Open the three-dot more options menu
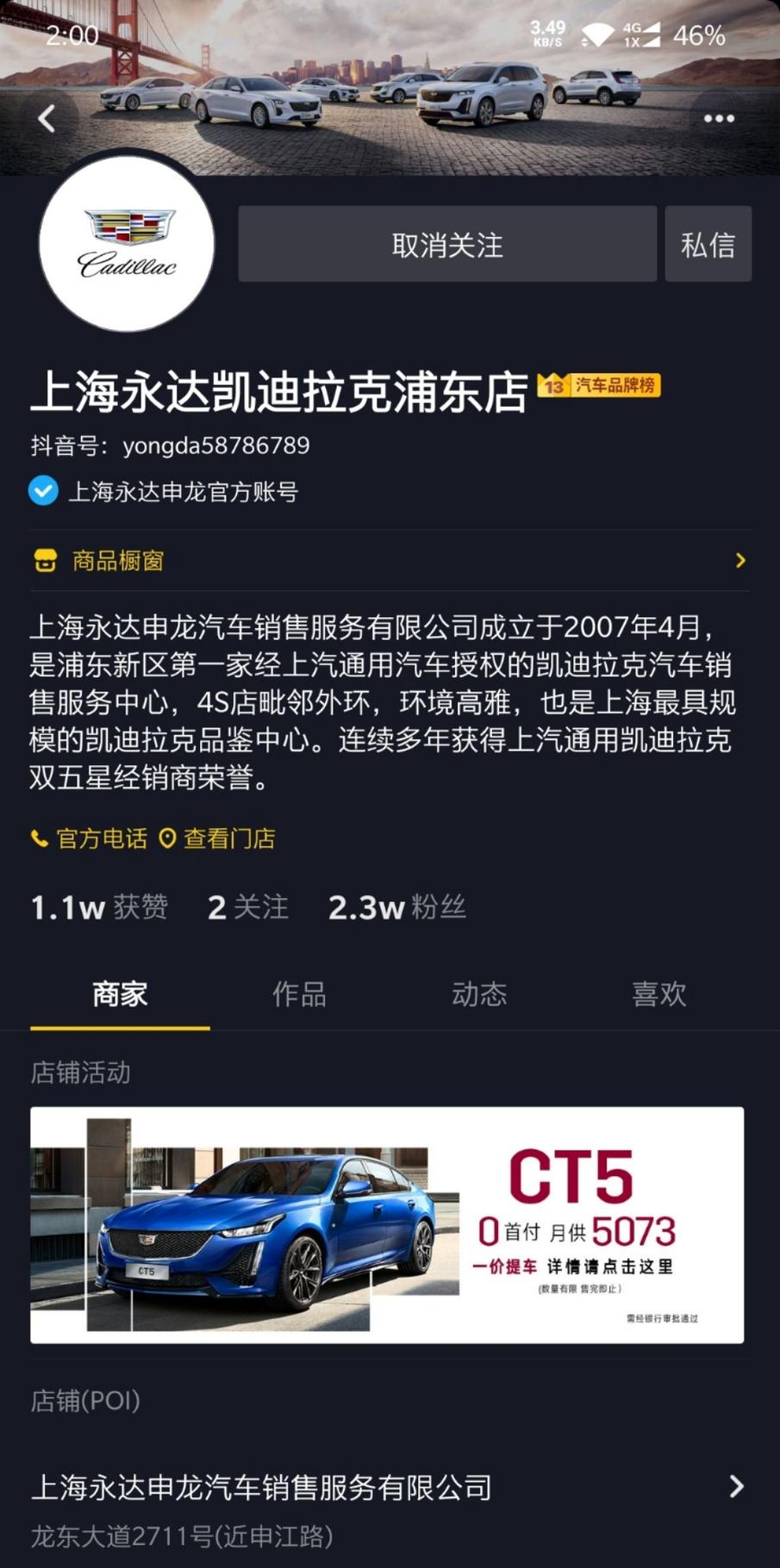The height and width of the screenshot is (1568, 780). point(718,119)
